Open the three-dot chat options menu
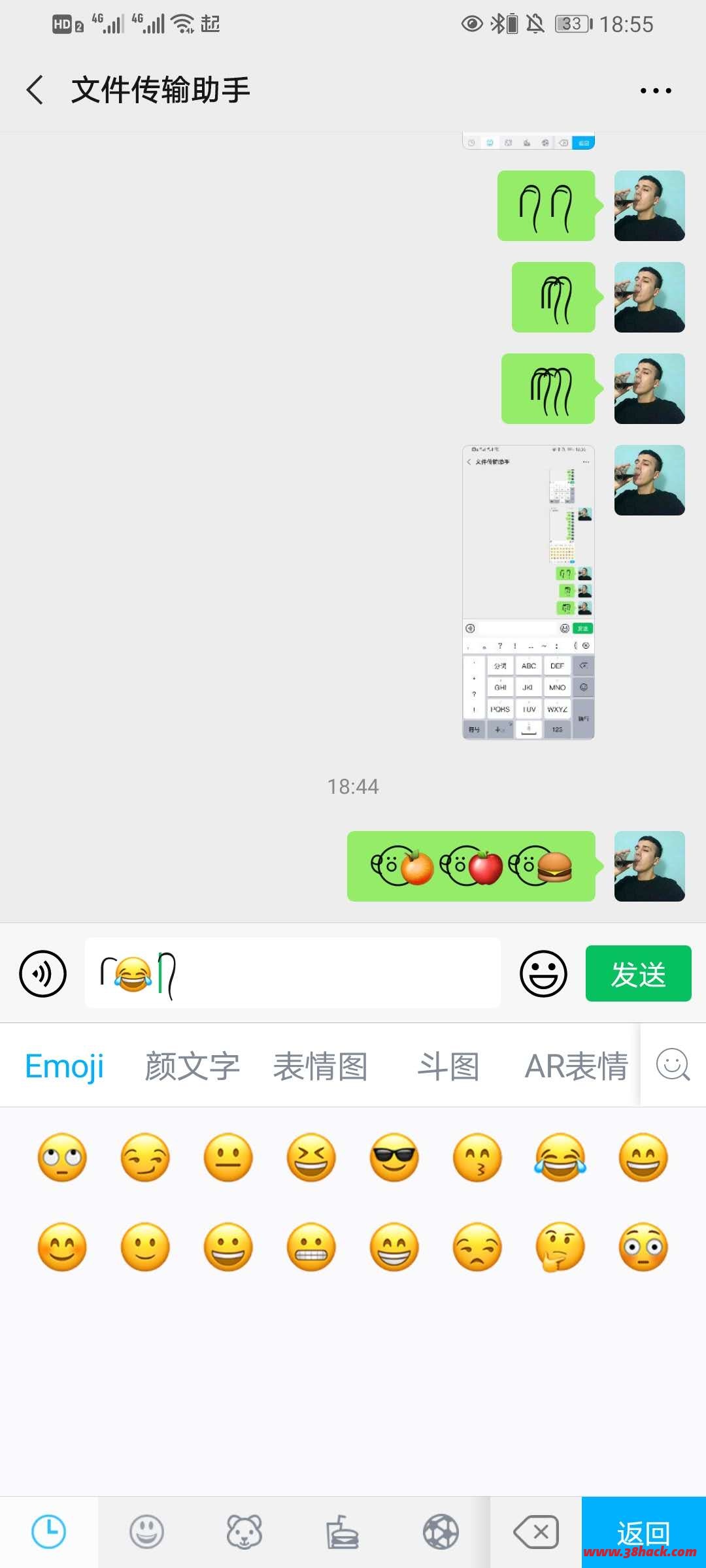 [655, 91]
